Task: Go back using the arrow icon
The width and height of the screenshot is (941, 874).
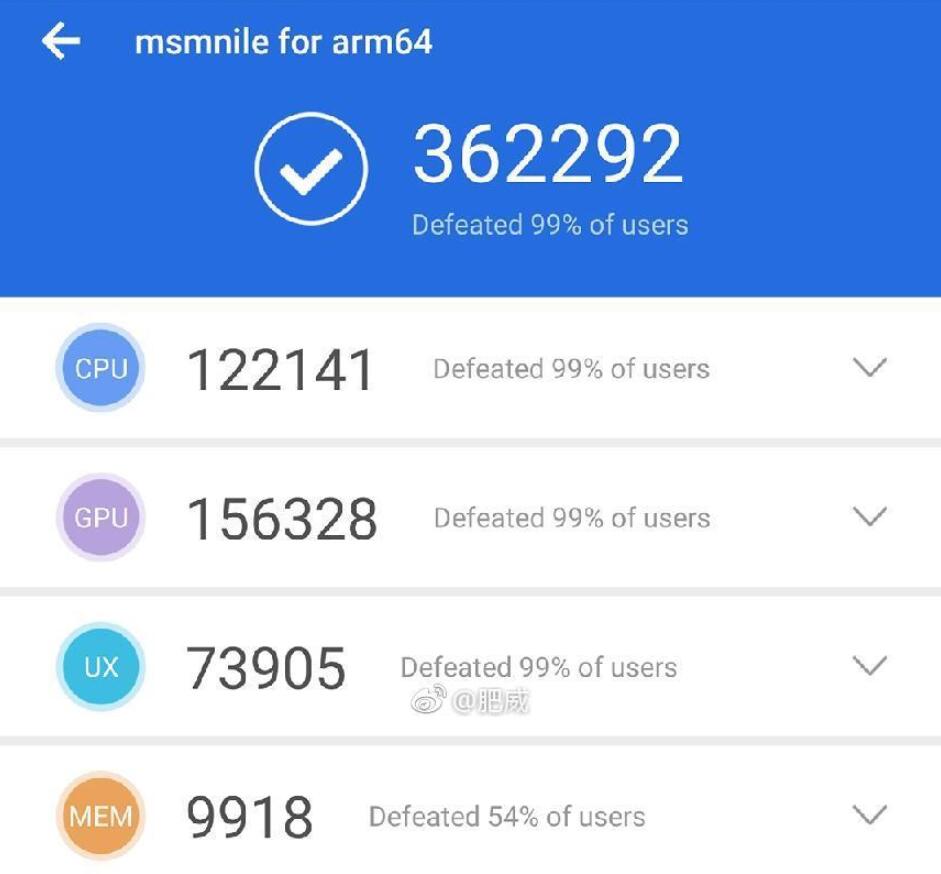Action: 60,42
